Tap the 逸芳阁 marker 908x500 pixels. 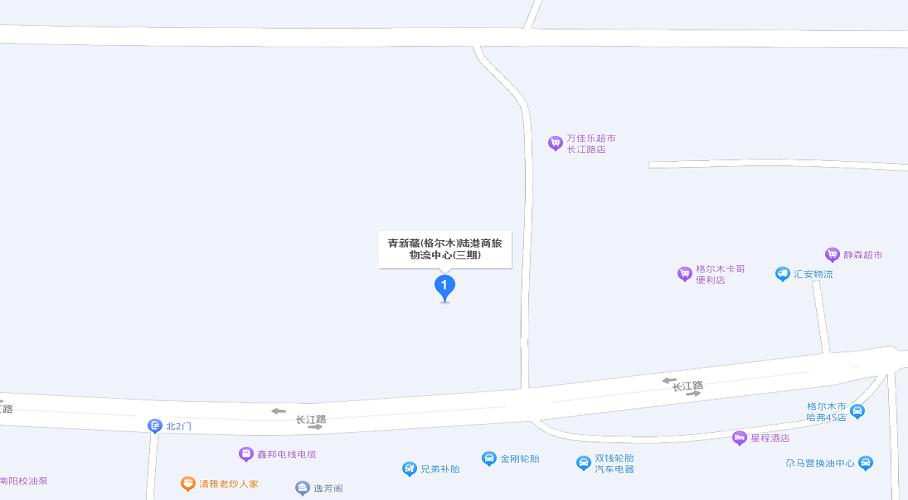[x=302, y=488]
